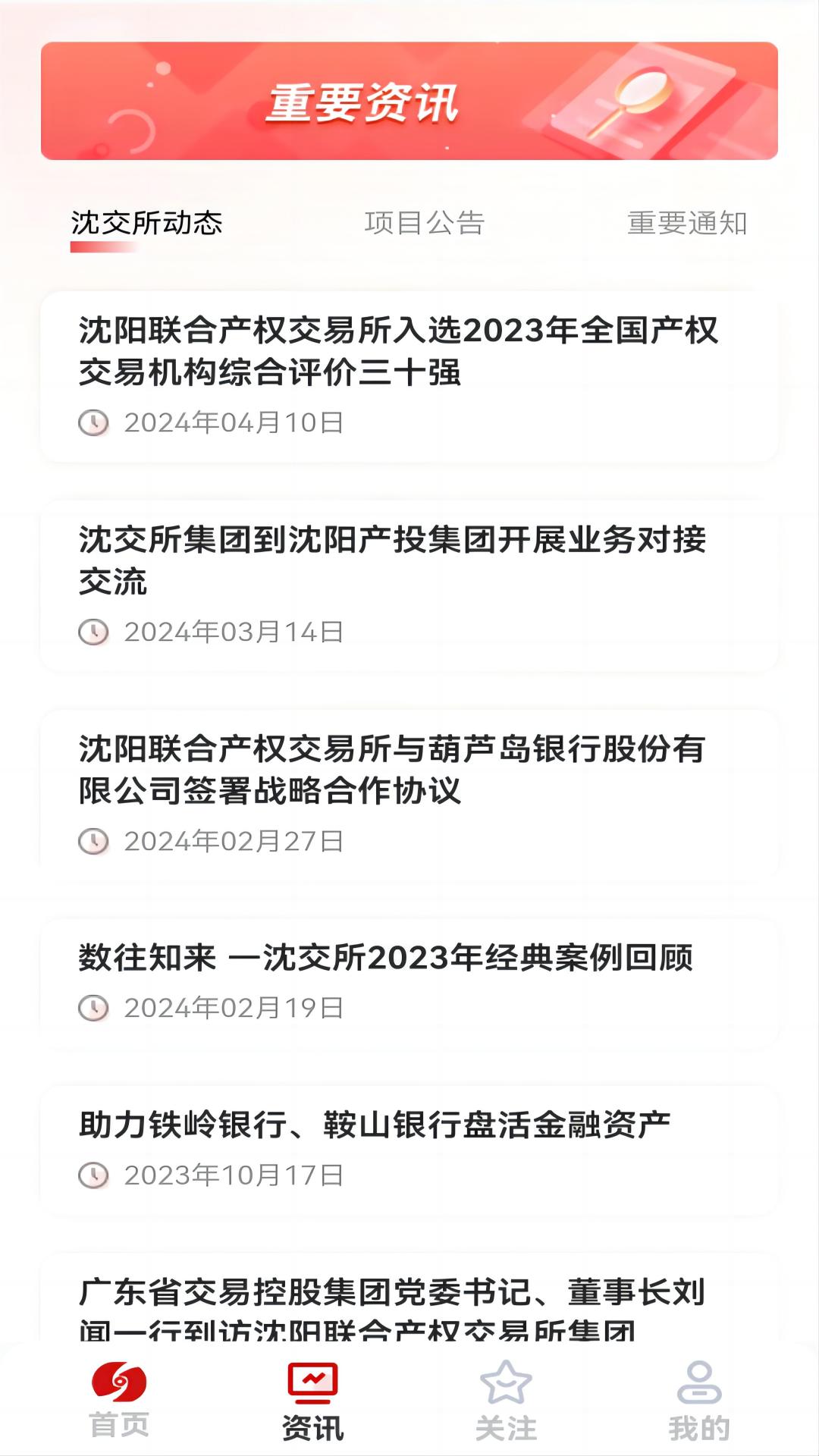View the 铁岭银行、鞍山银行盘活金融资产 article

[375, 1125]
